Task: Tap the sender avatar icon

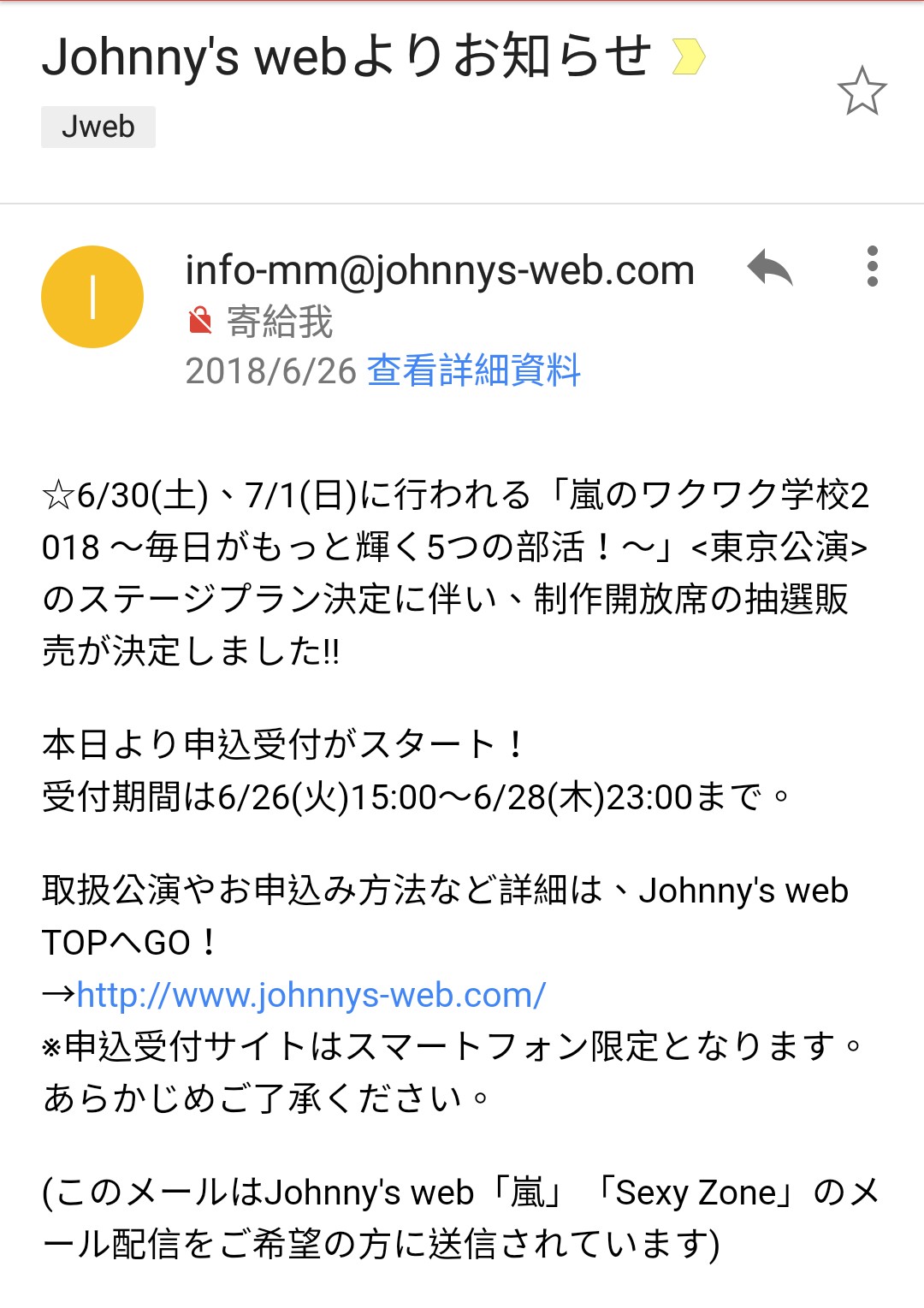Action: pyautogui.click(x=92, y=297)
